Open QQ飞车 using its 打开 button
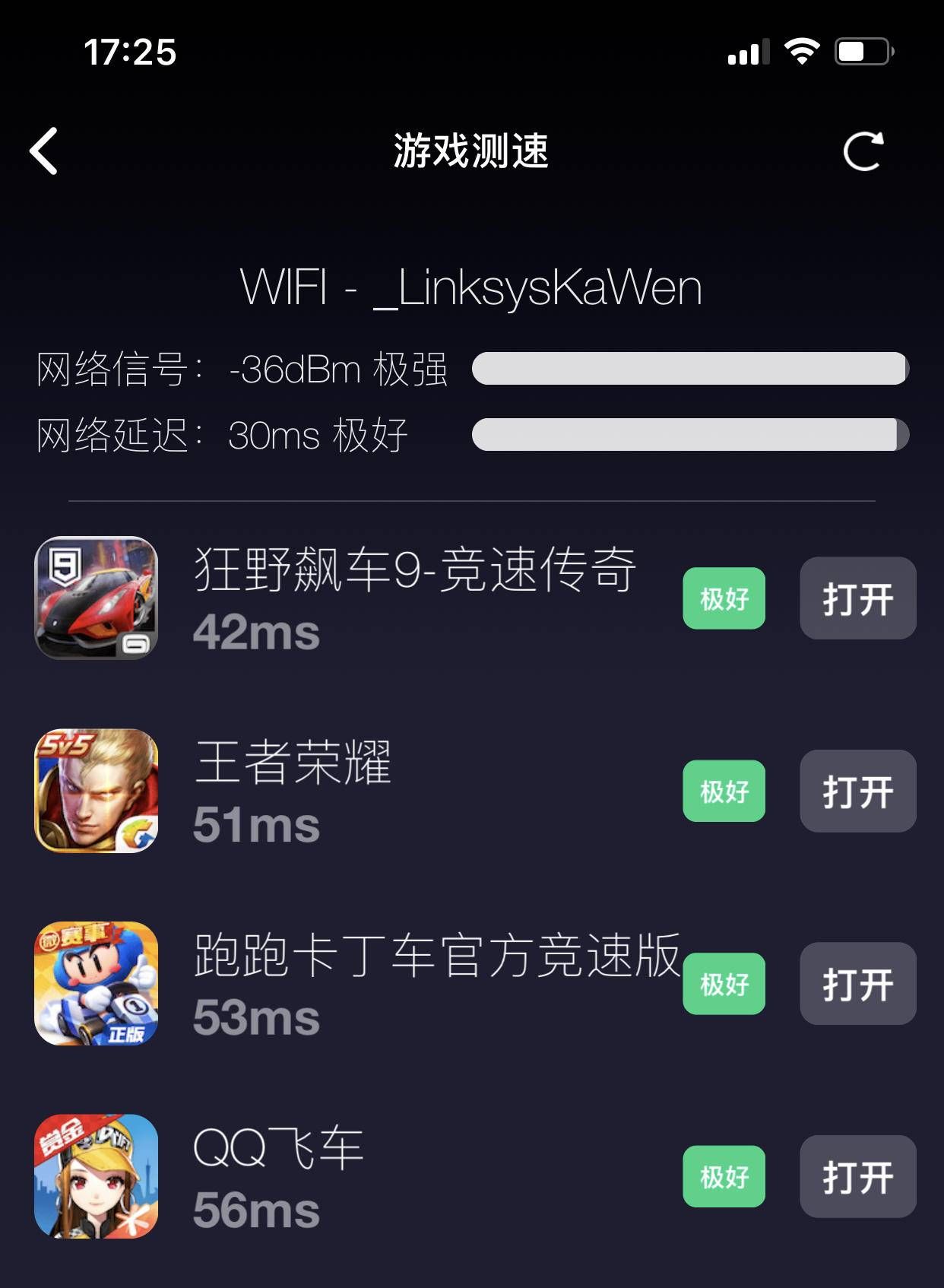Image resolution: width=944 pixels, height=1288 pixels. [x=857, y=1176]
